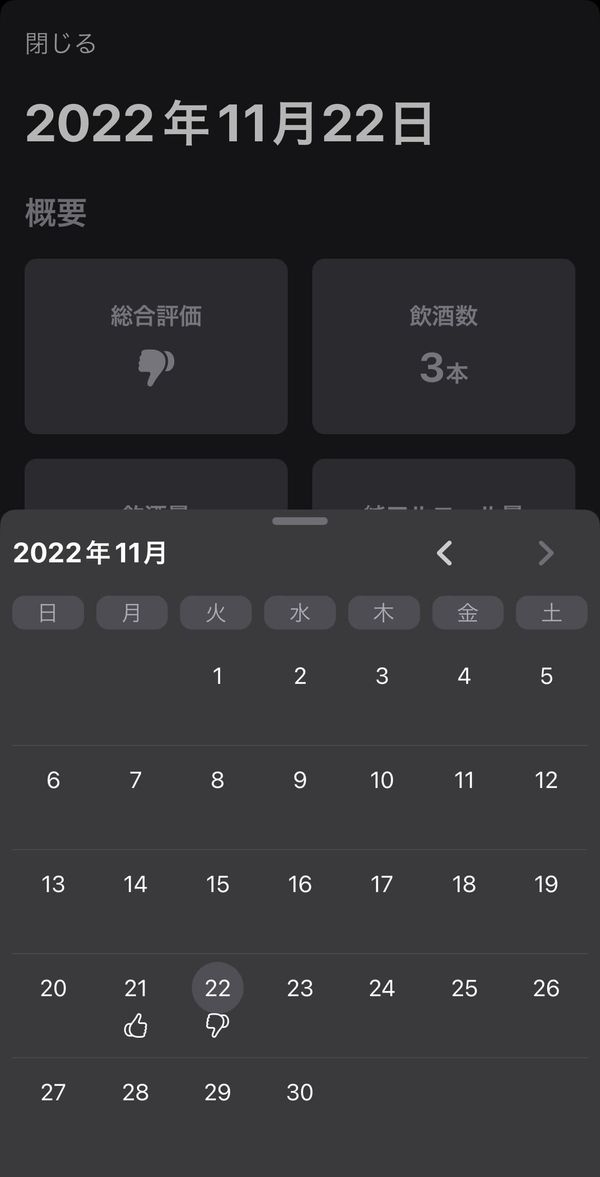600x1177 pixels.
Task: Select November 22 on the calendar
Action: pyautogui.click(x=218, y=988)
